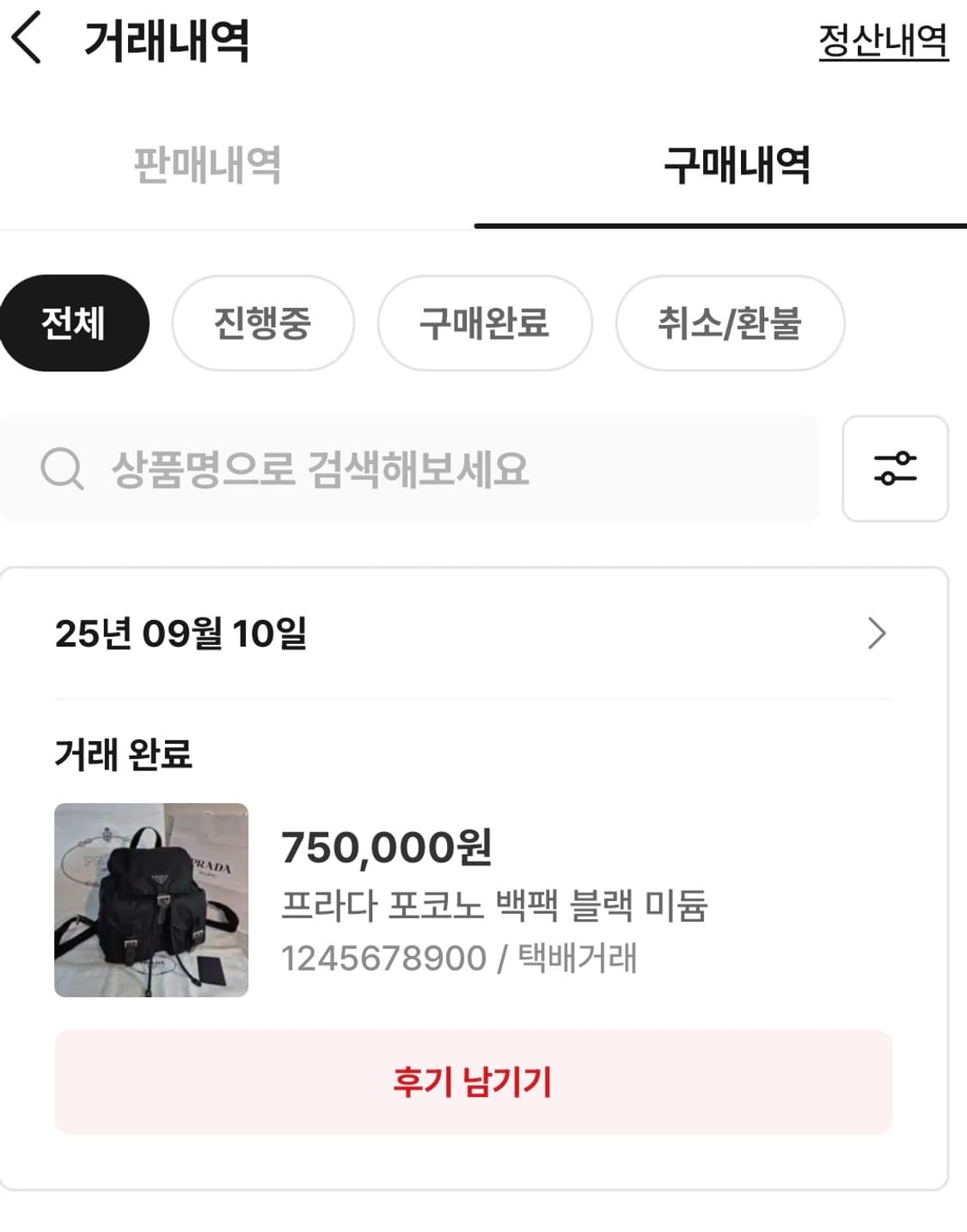Enable the 구매완료 filter
Screen dimensions: 967x1232
pos(483,324)
